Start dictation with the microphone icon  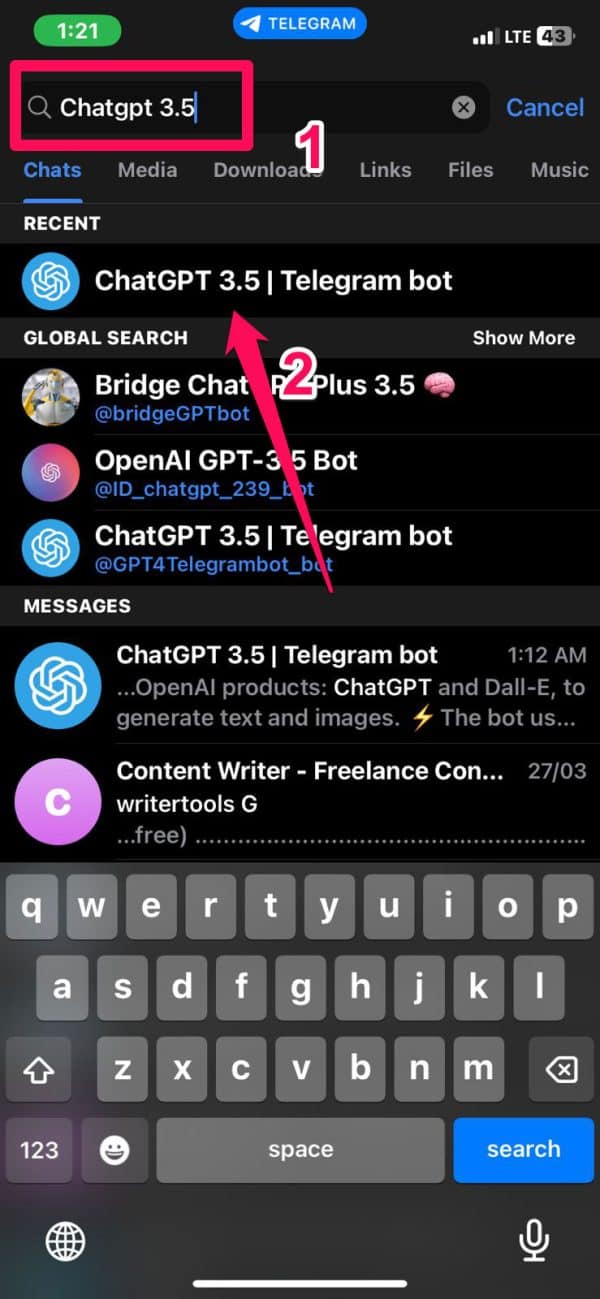coord(533,1242)
